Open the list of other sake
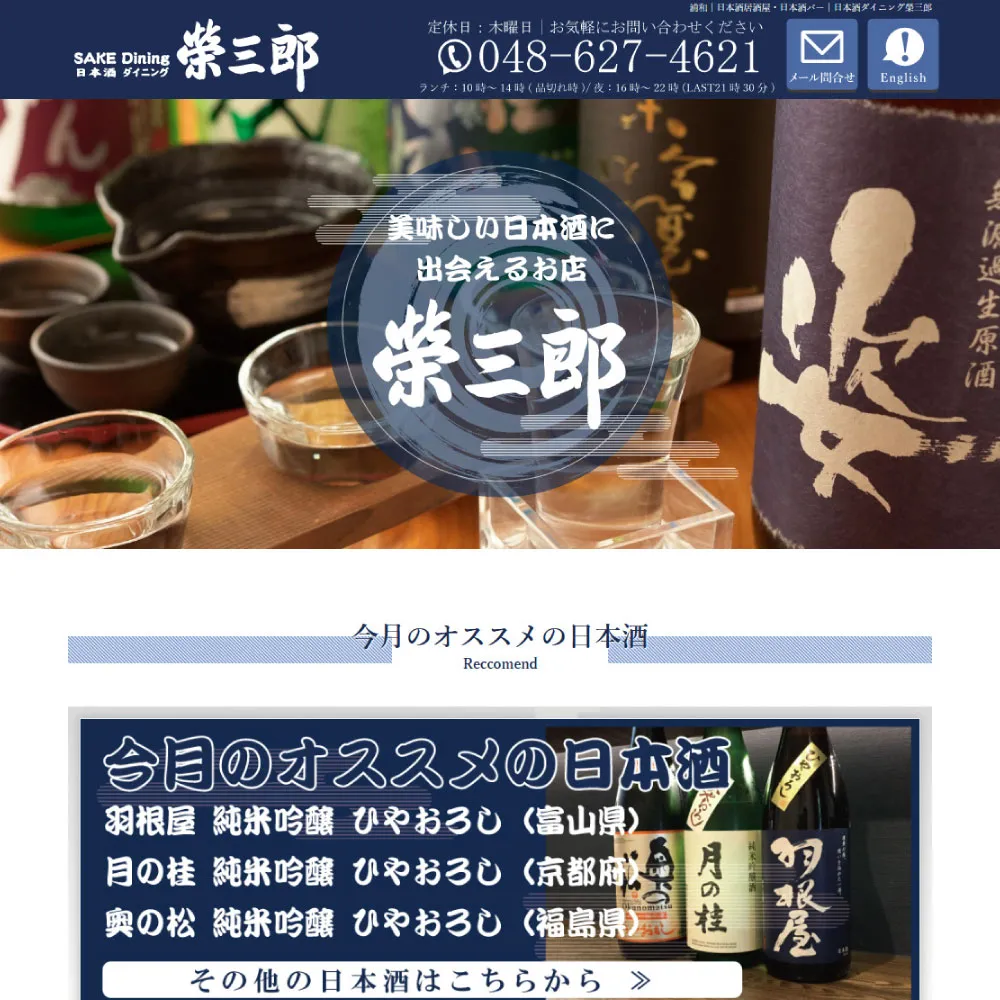The width and height of the screenshot is (1000, 1000). coord(421,979)
